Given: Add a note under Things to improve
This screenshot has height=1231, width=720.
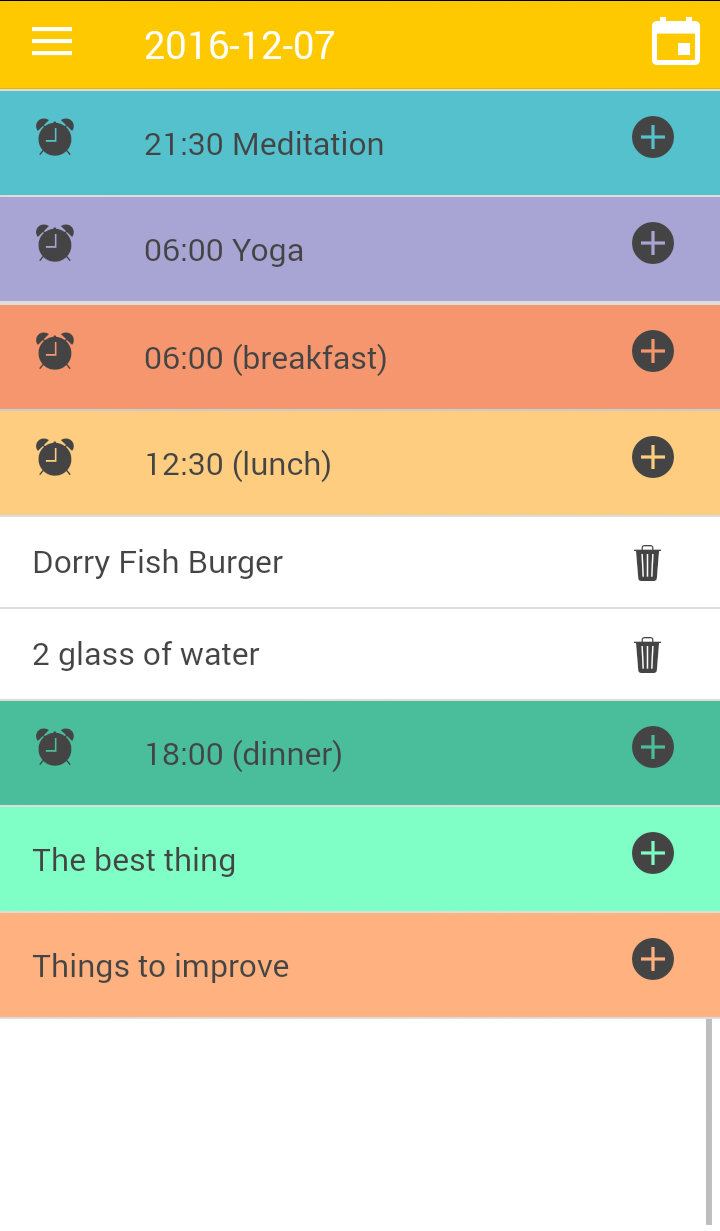Looking at the screenshot, I should coord(653,960).
